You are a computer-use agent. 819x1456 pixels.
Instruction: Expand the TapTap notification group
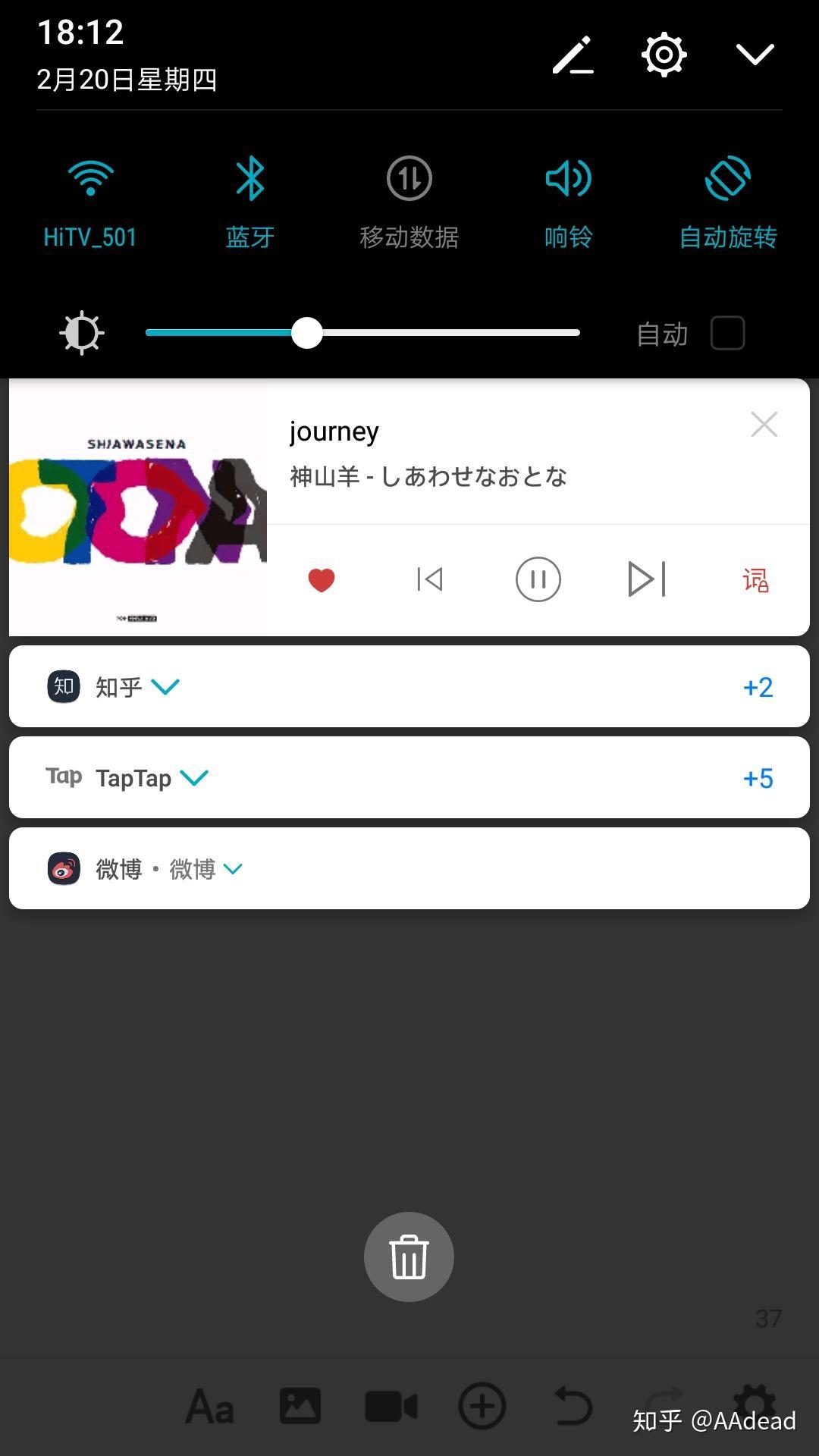click(194, 778)
